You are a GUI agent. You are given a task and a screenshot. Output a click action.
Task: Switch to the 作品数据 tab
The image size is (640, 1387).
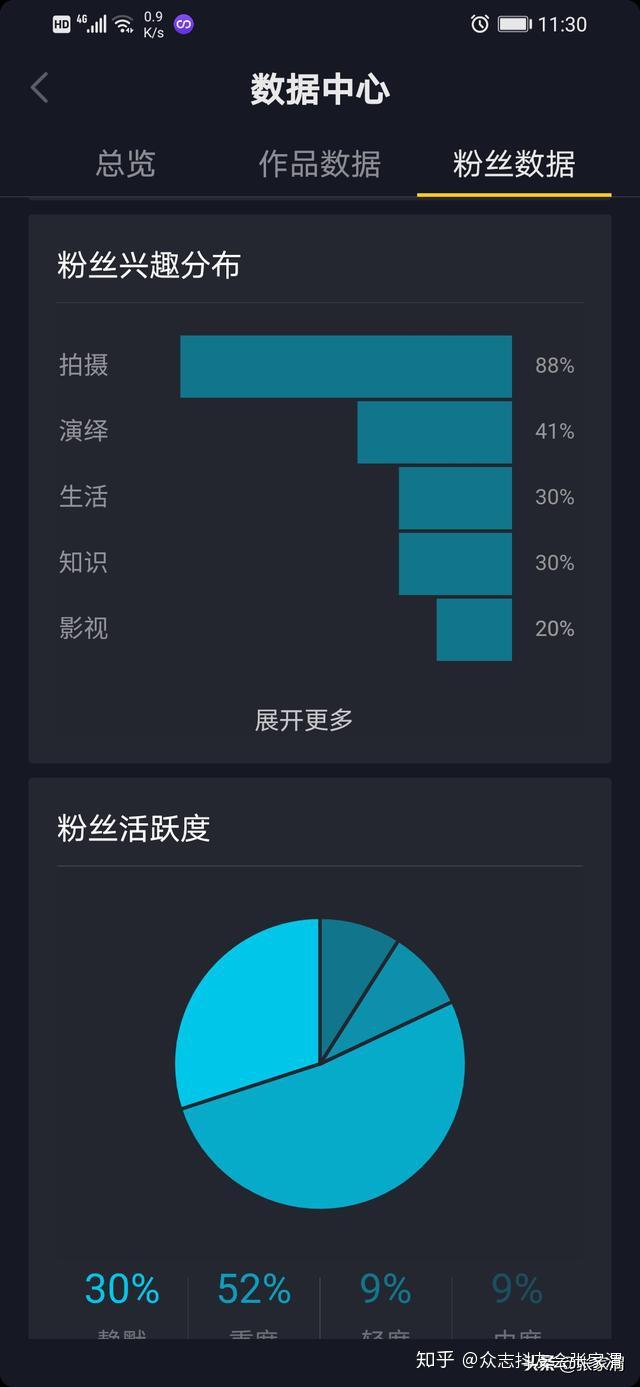(x=319, y=164)
